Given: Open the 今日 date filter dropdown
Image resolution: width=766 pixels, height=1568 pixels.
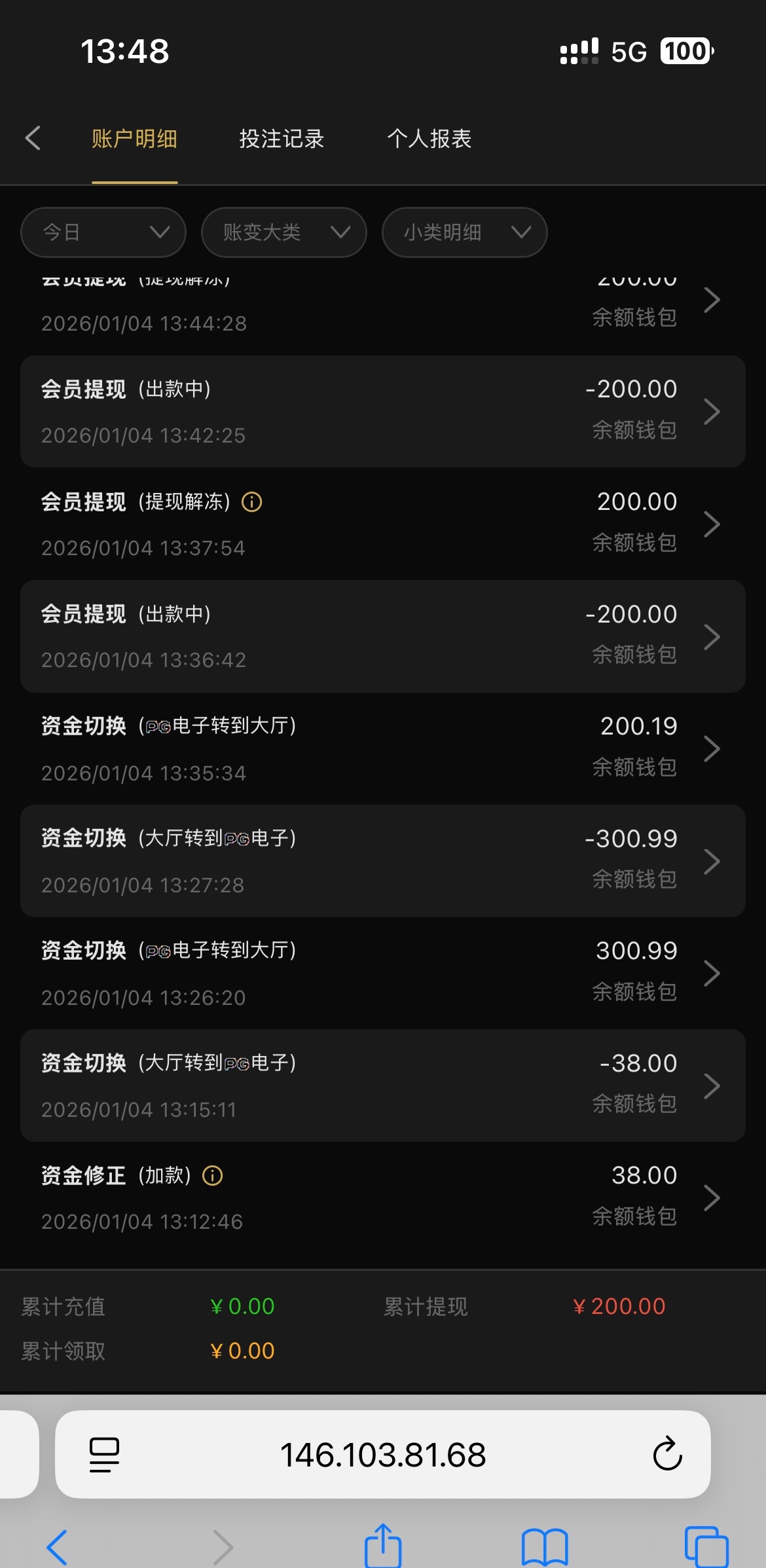Looking at the screenshot, I should (103, 232).
